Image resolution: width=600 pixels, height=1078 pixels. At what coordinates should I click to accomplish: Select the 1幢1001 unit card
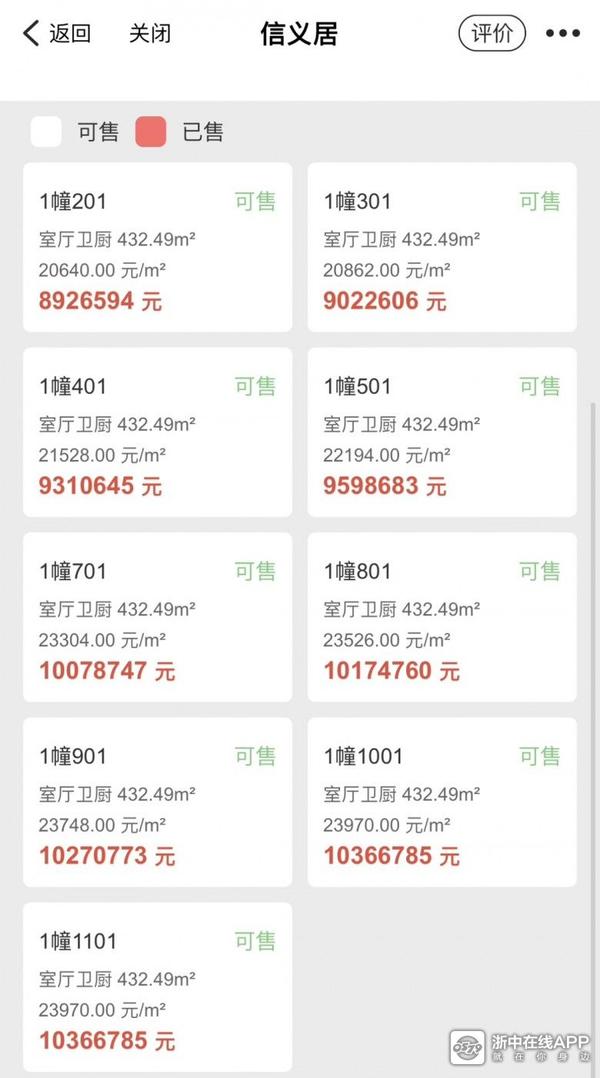tap(442, 802)
